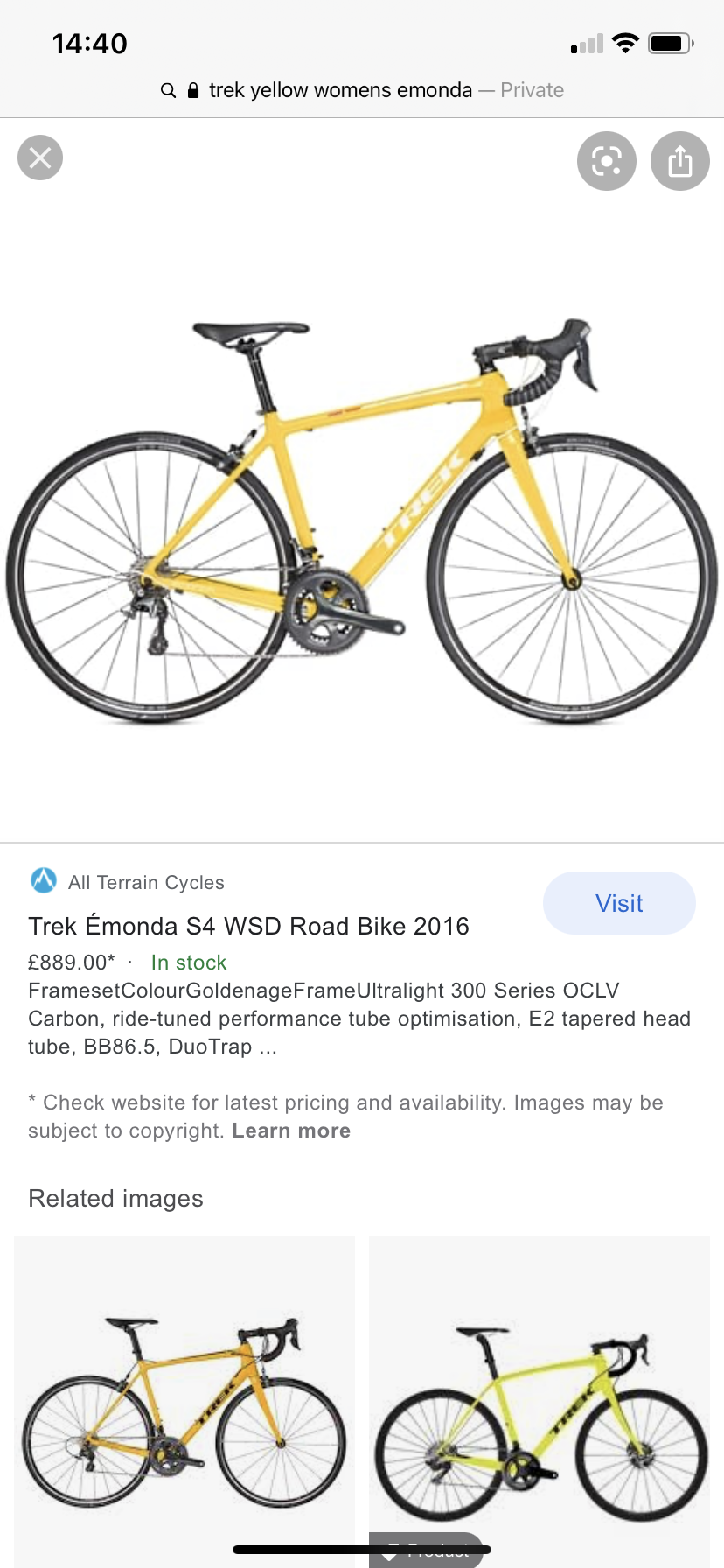View the large yellow Trek bike image
Viewport: 724px width, 1568px height.
pos(362,521)
